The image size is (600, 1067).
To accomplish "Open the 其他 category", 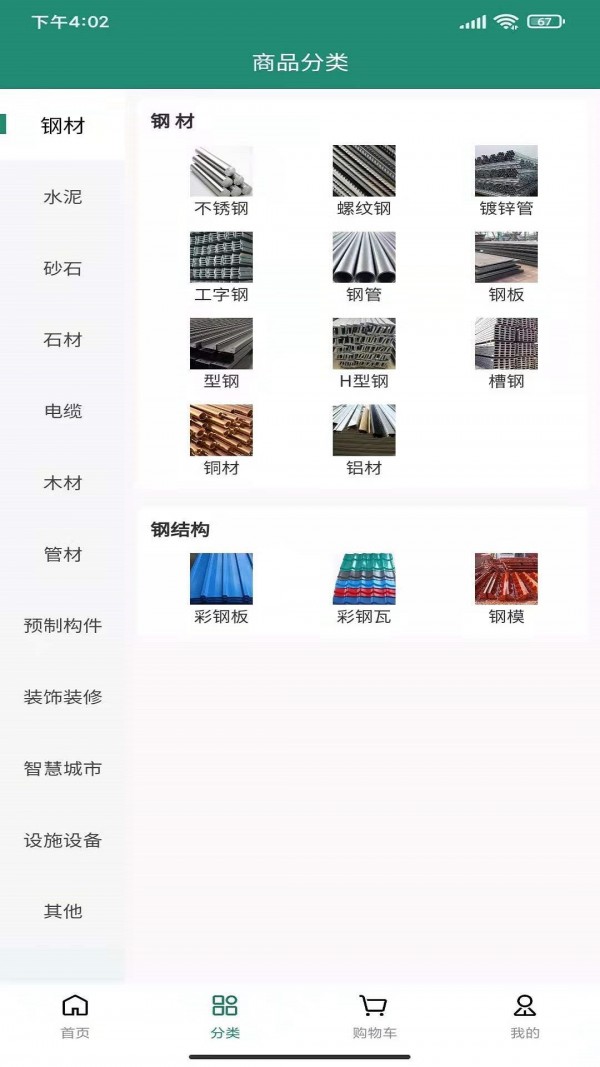I will [63, 911].
